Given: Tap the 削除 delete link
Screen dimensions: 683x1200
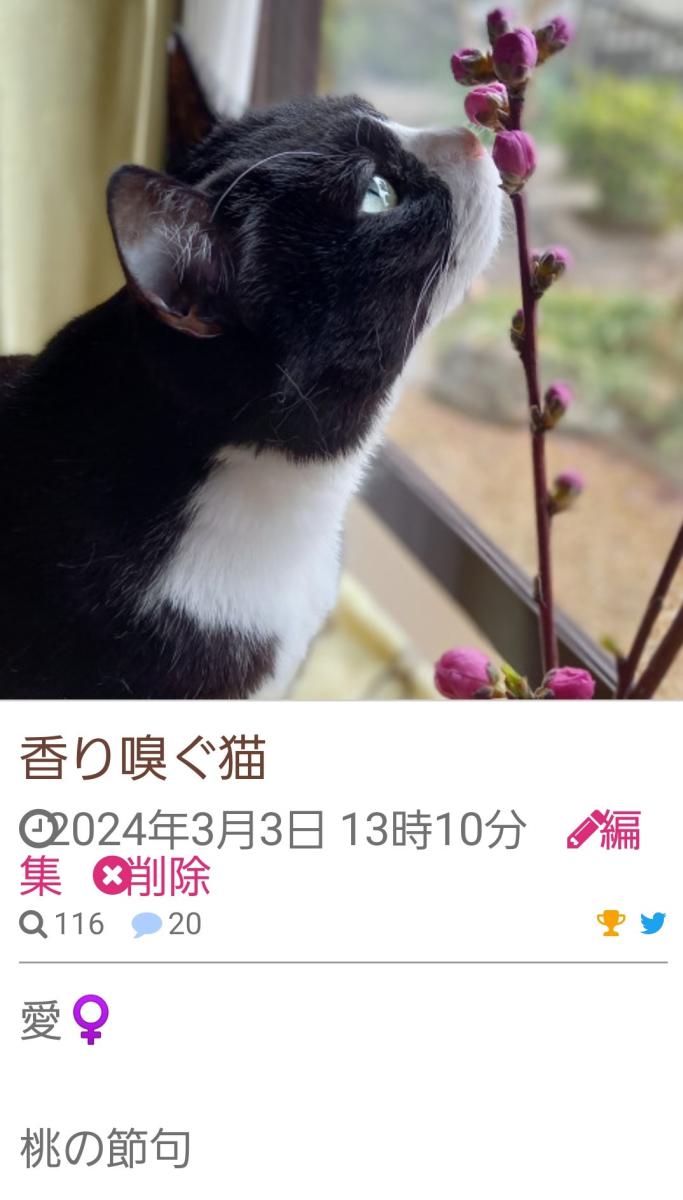Looking at the screenshot, I should pos(152,877).
